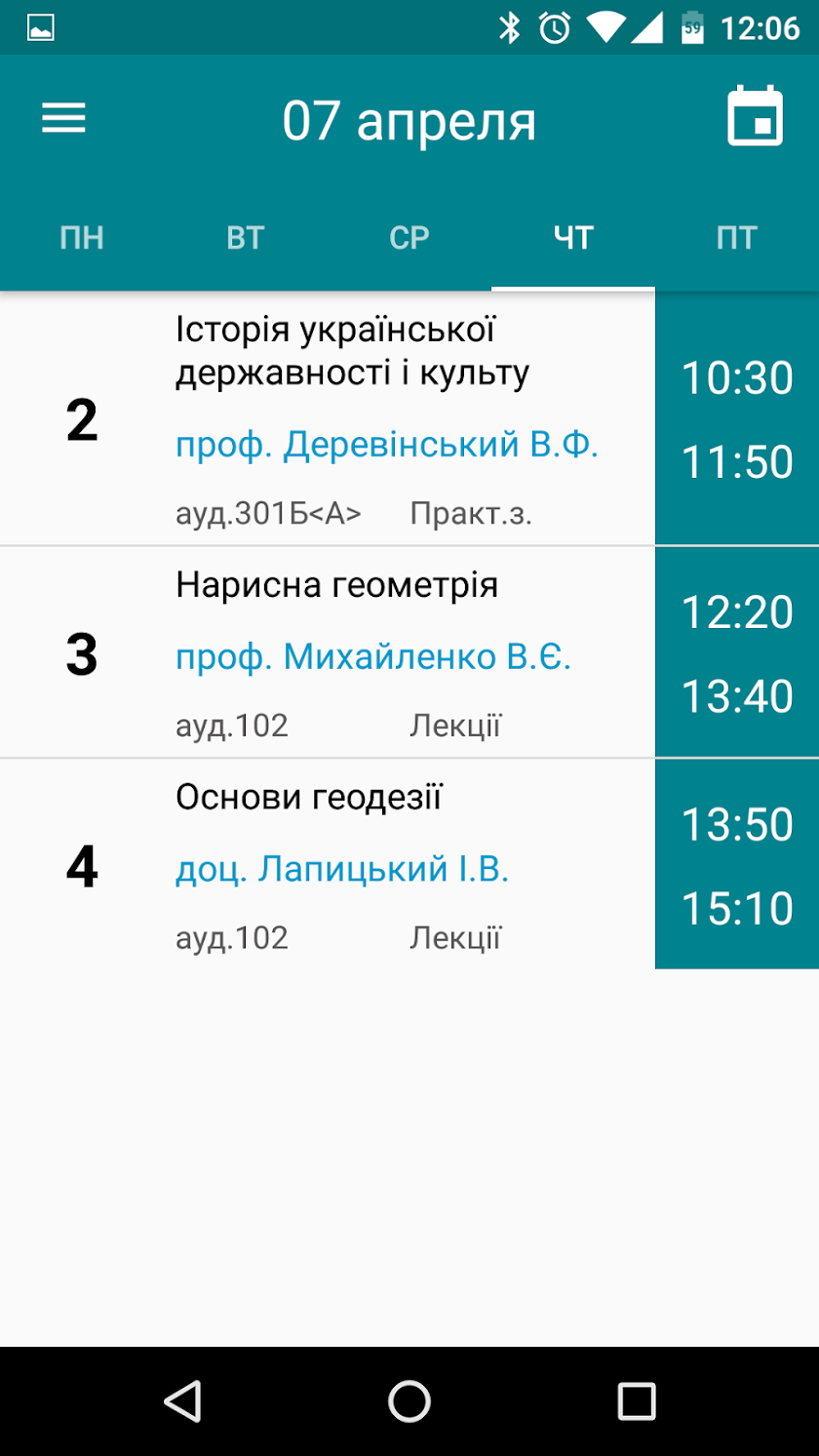
Task: Switch to the ВТ tab
Action: click(246, 238)
